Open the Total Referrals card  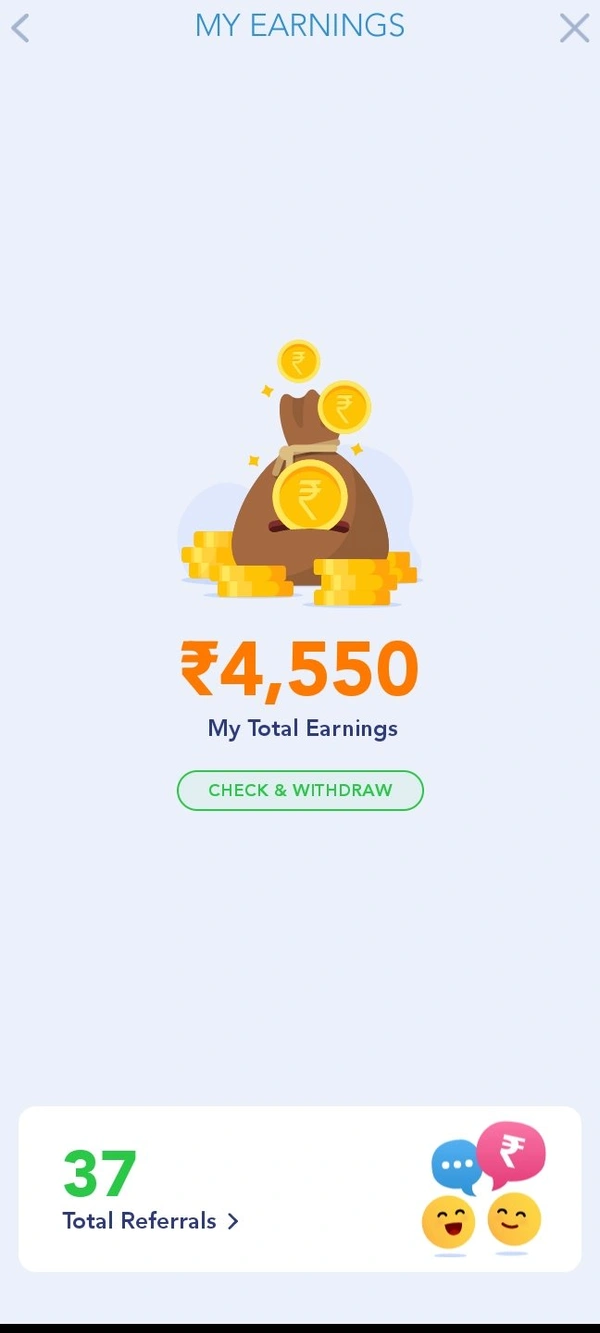coord(300,1189)
